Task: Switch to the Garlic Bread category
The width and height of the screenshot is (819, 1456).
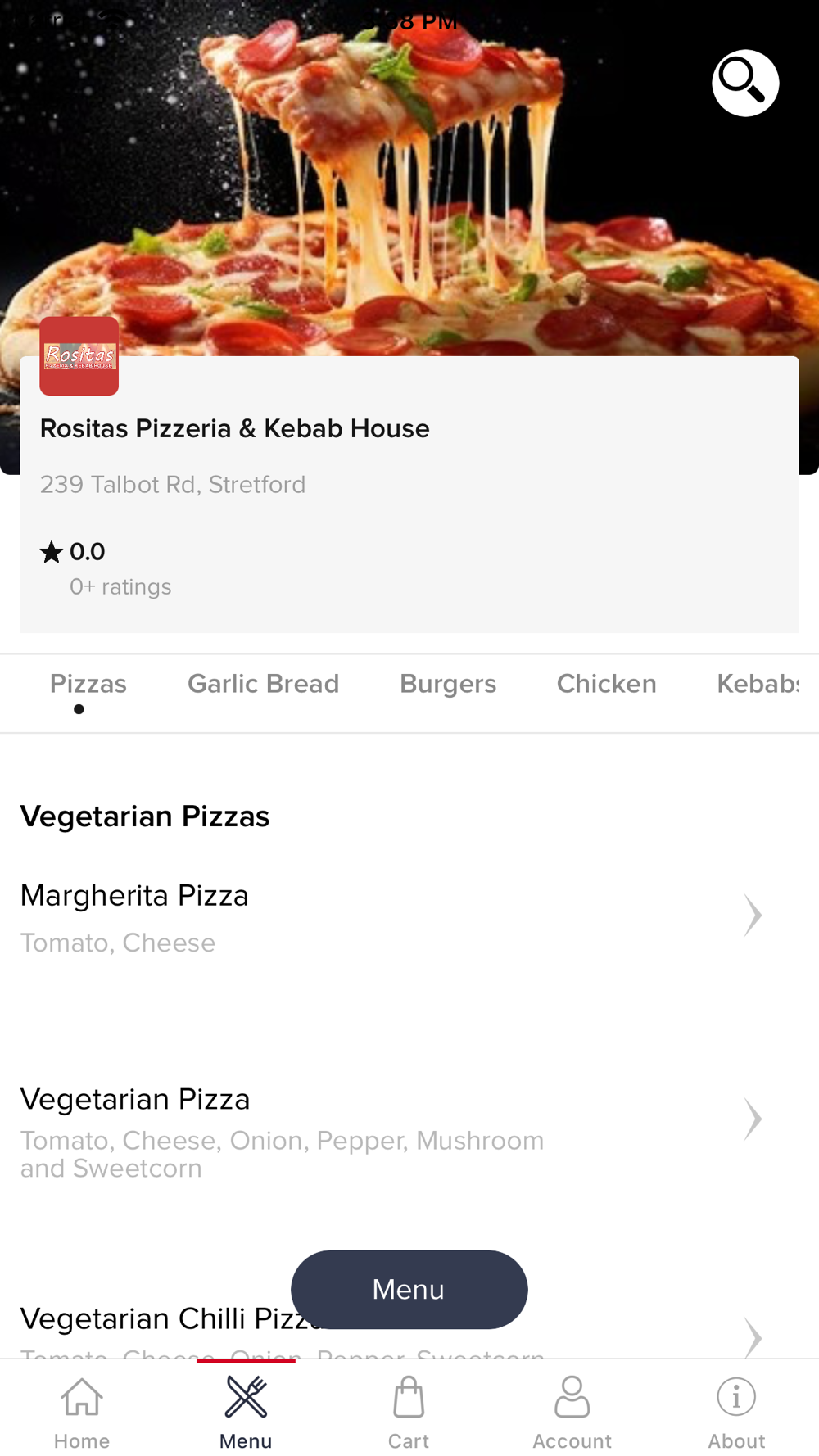Action: coord(263,685)
